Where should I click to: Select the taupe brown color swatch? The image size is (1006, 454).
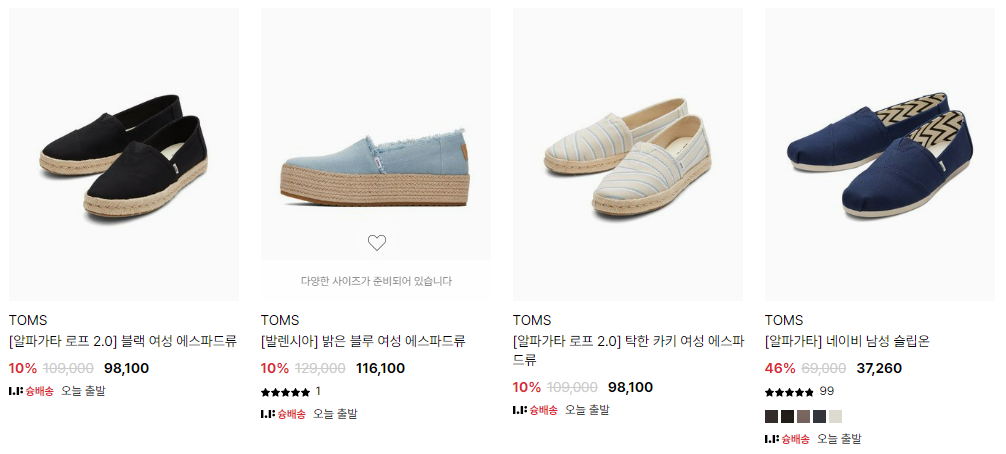coord(803,416)
